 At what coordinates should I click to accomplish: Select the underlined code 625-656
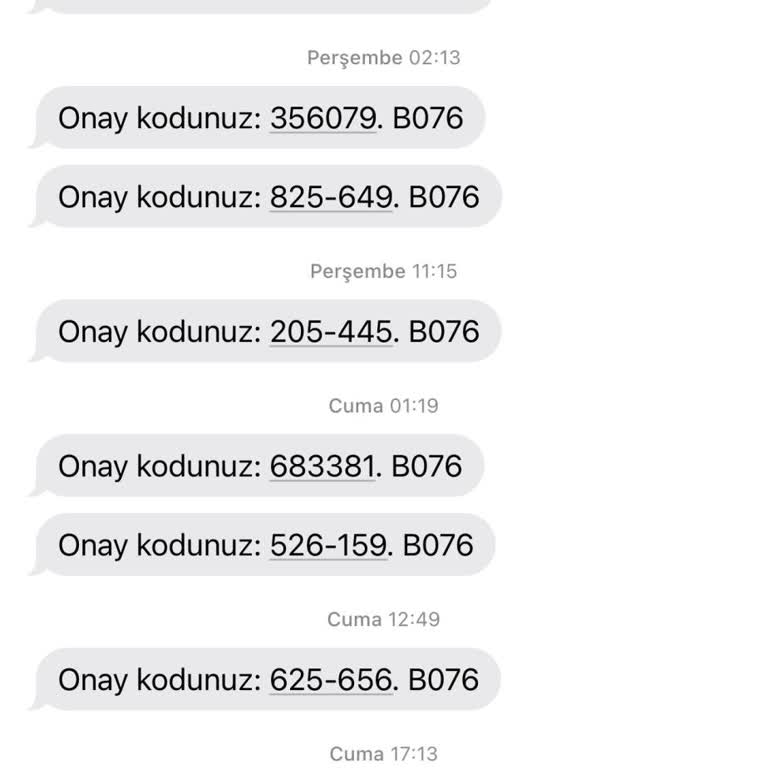point(330,680)
